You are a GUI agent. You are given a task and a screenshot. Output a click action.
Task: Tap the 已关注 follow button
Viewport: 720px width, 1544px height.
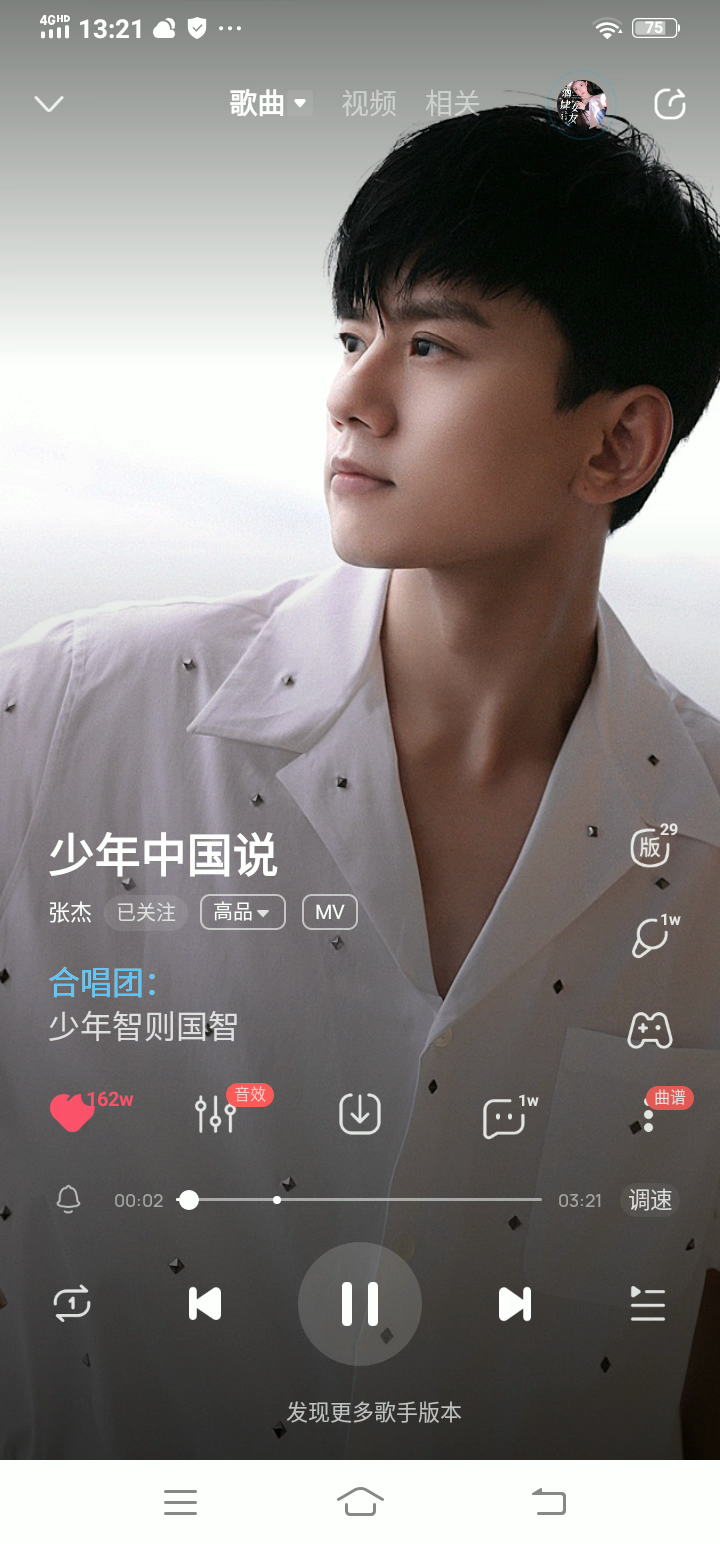tap(146, 912)
